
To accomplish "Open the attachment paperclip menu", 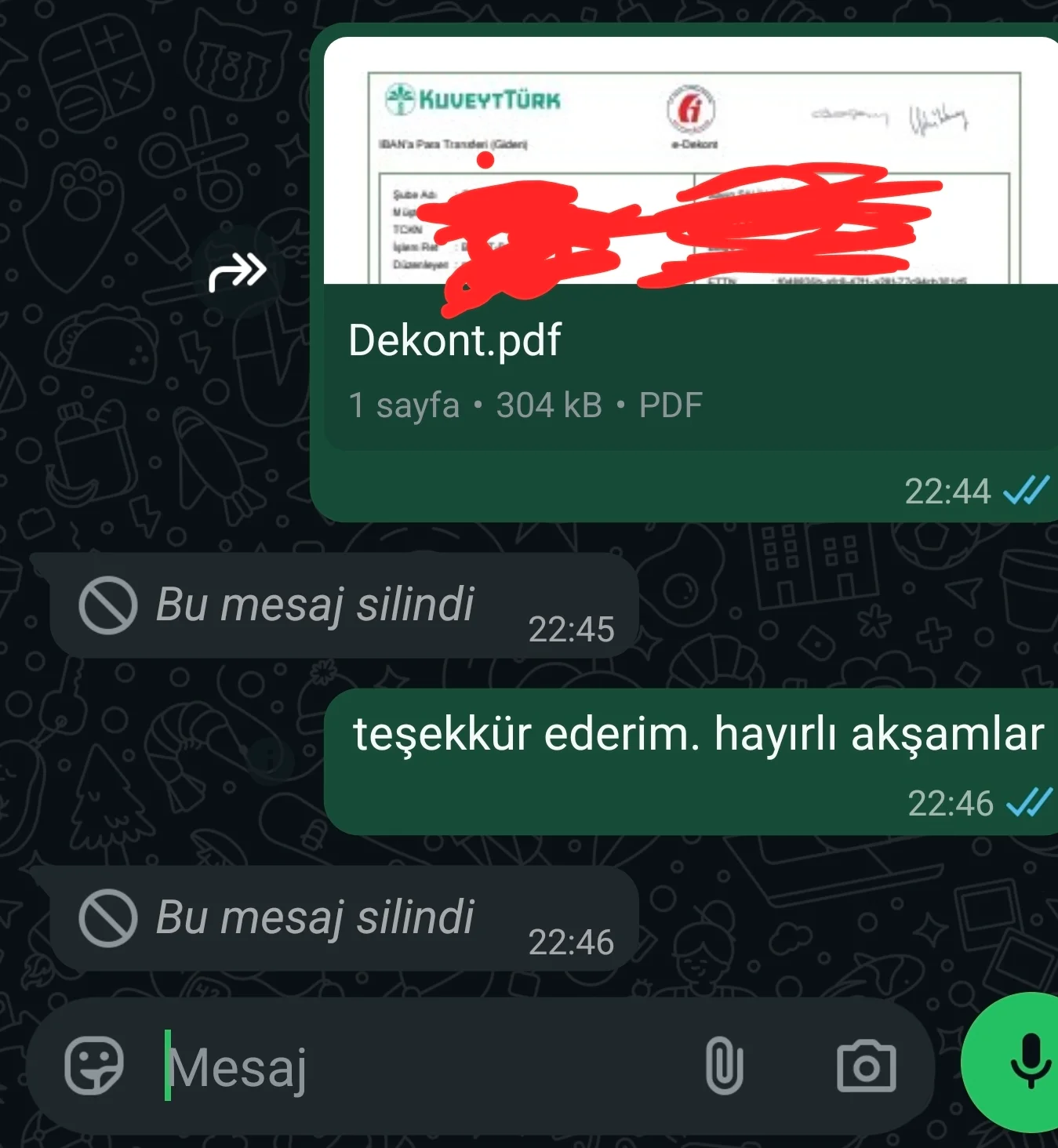I will [x=724, y=1066].
